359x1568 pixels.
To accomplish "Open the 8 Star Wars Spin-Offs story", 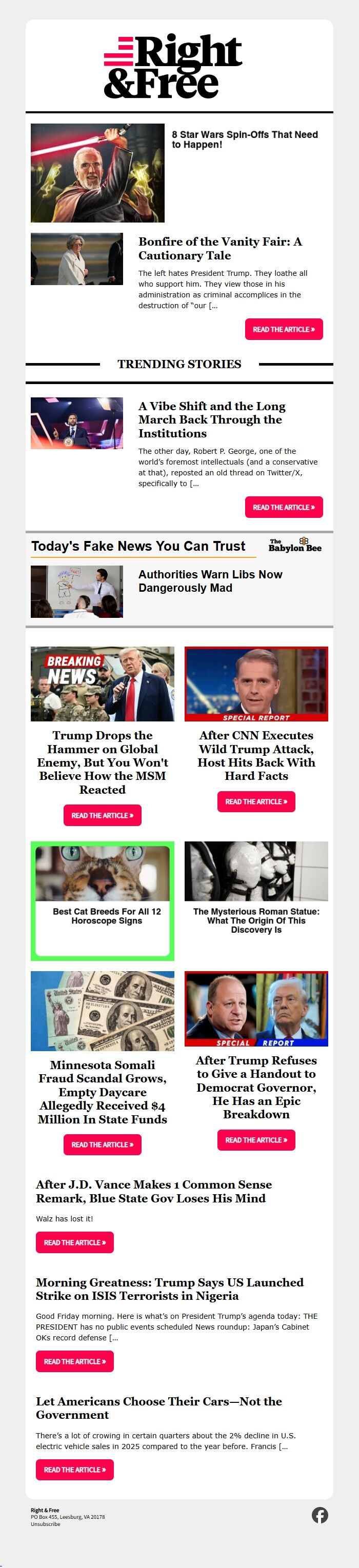I will [244, 139].
